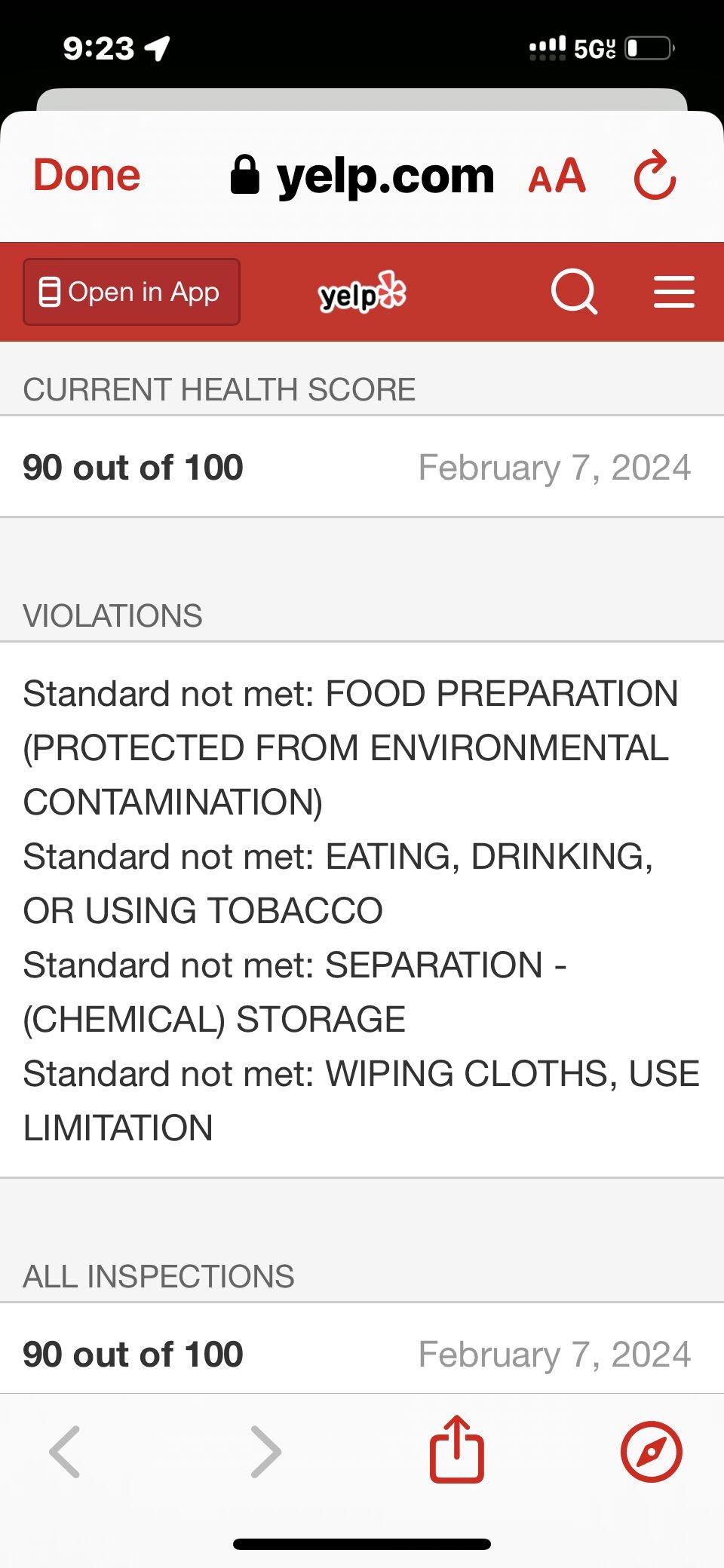Tap the Open in App button
Viewport: 724px width, 1568px height.
pyautogui.click(x=131, y=292)
